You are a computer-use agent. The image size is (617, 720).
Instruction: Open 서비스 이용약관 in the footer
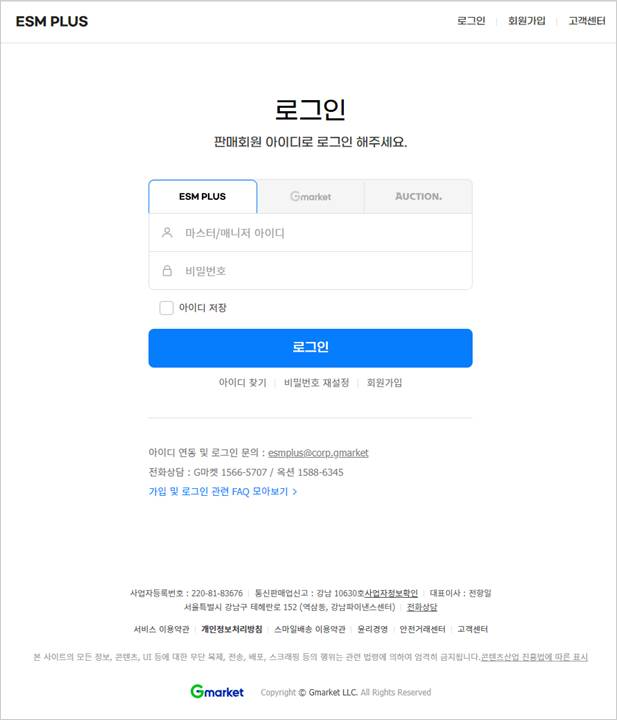point(161,630)
